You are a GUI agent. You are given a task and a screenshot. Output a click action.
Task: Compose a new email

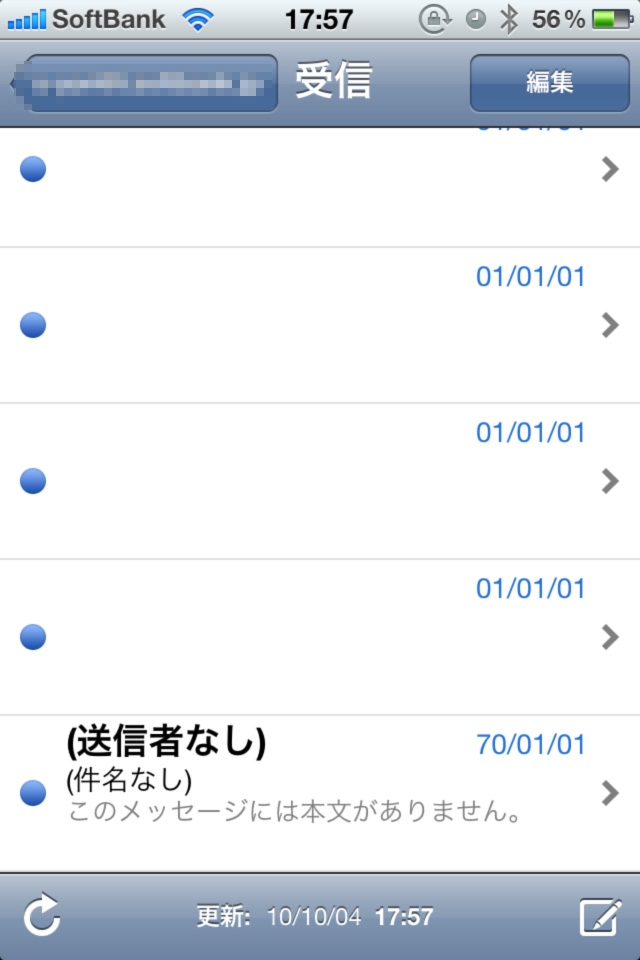(x=600, y=916)
